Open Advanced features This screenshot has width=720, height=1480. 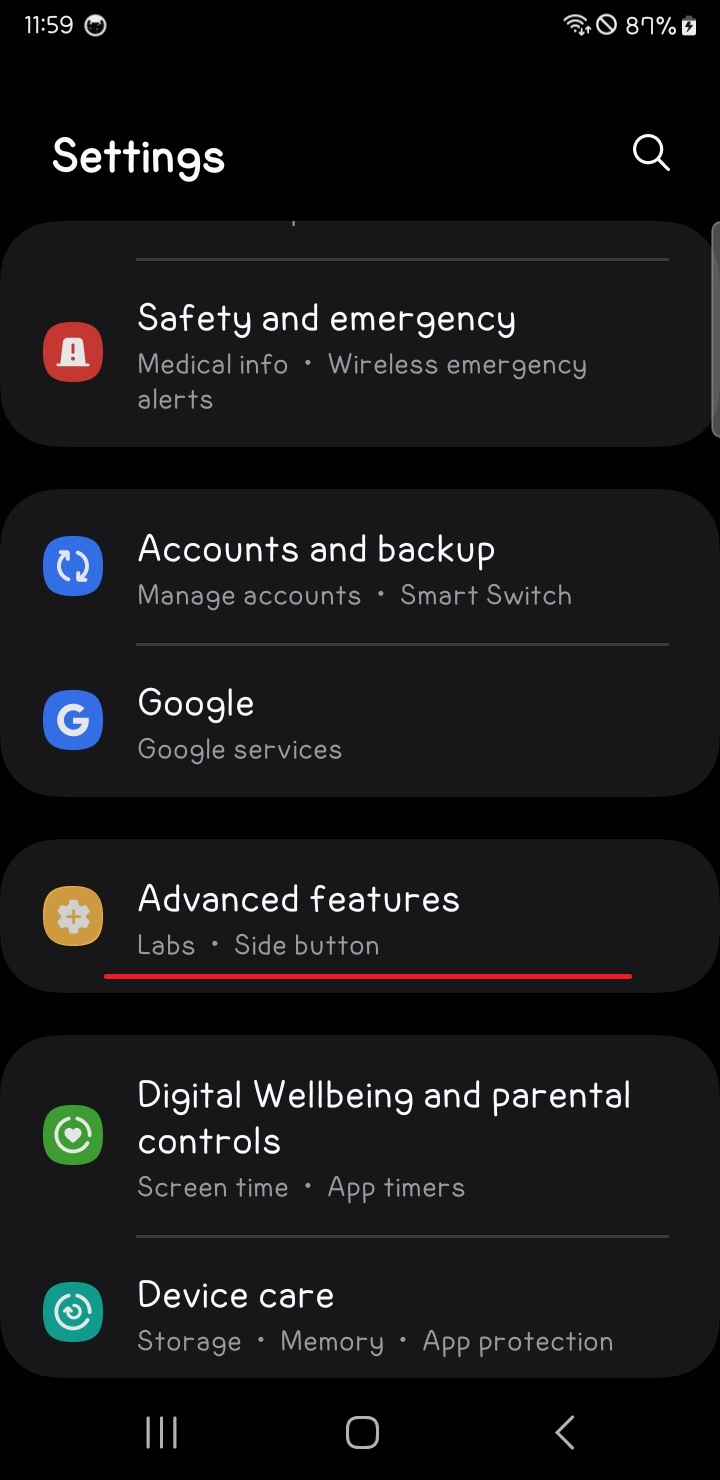pyautogui.click(x=360, y=916)
